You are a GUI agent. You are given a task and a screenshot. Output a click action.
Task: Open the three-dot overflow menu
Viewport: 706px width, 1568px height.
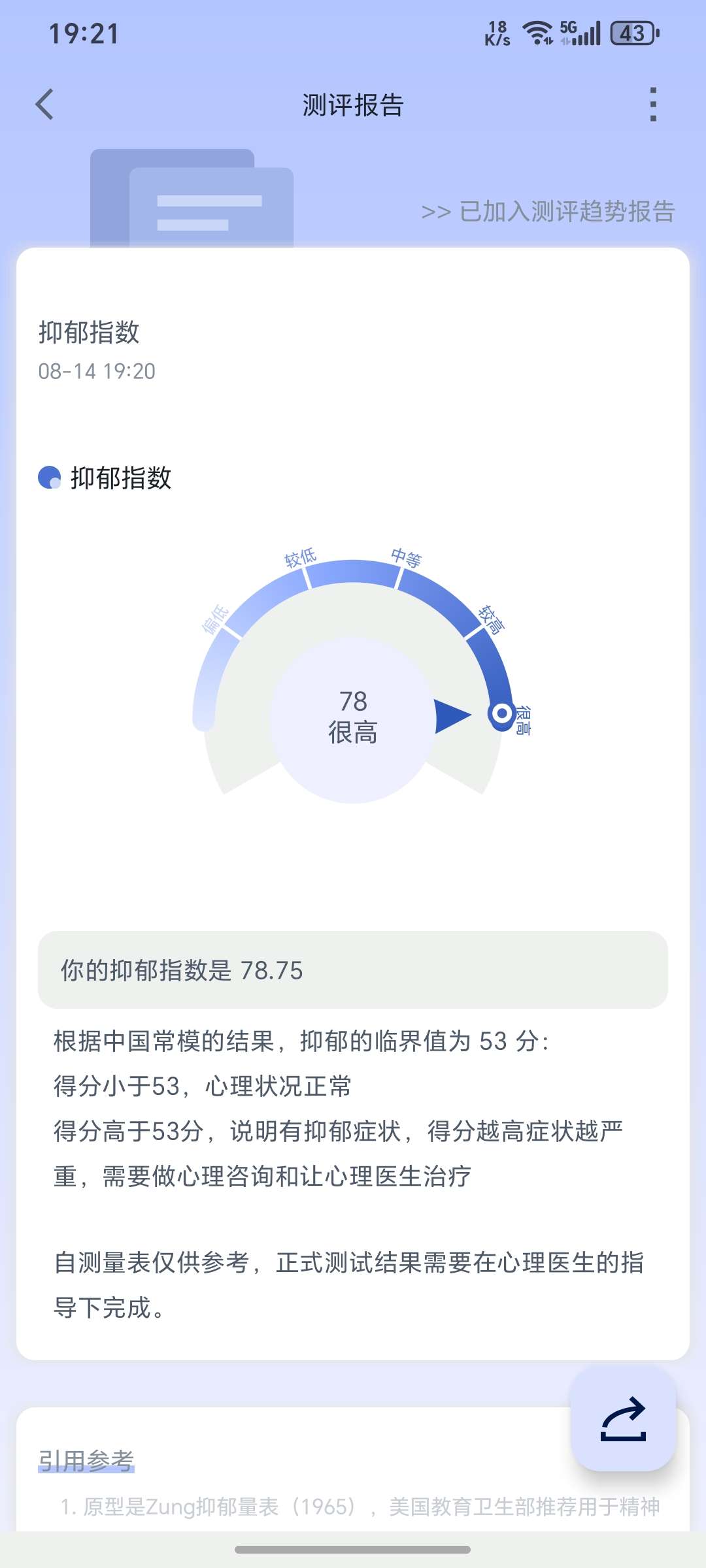tap(652, 105)
